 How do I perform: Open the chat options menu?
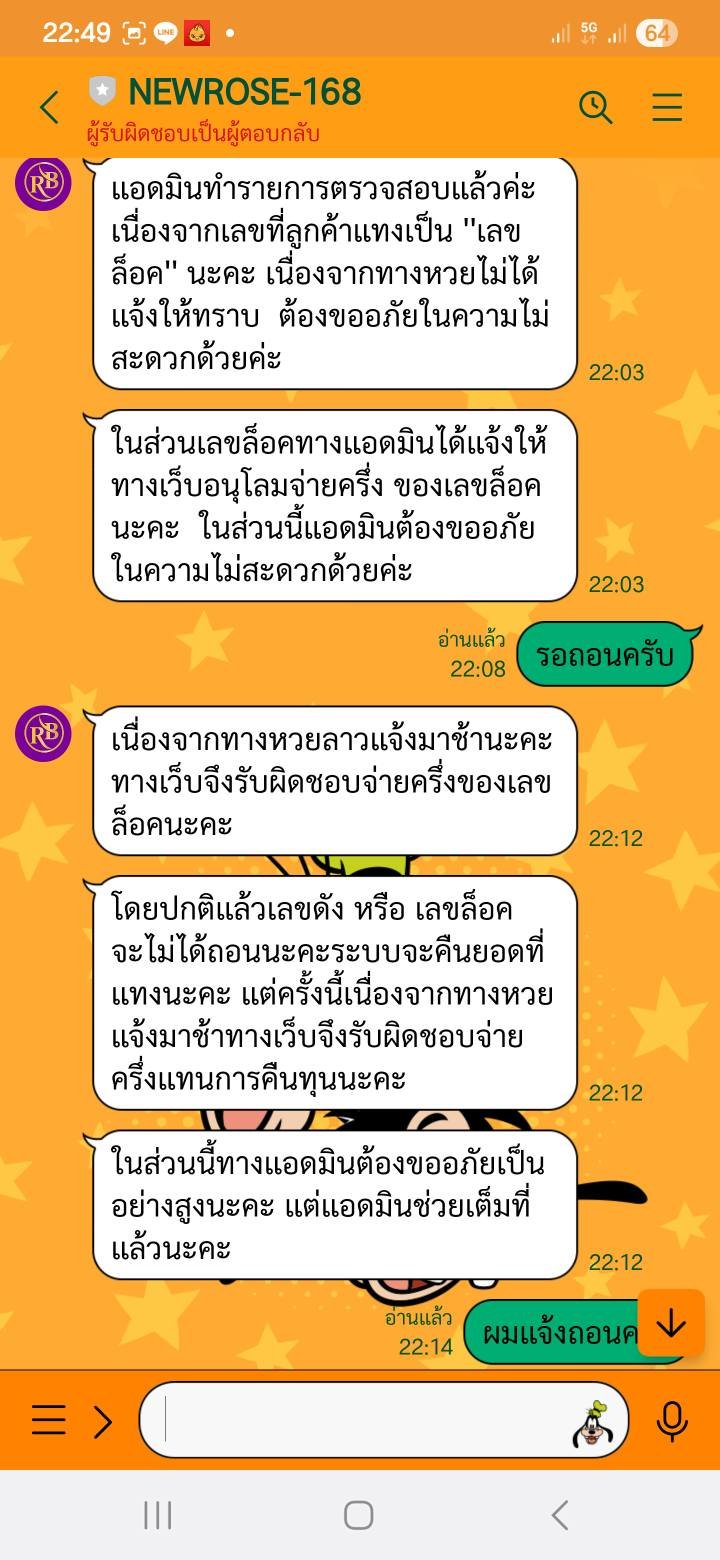[667, 106]
